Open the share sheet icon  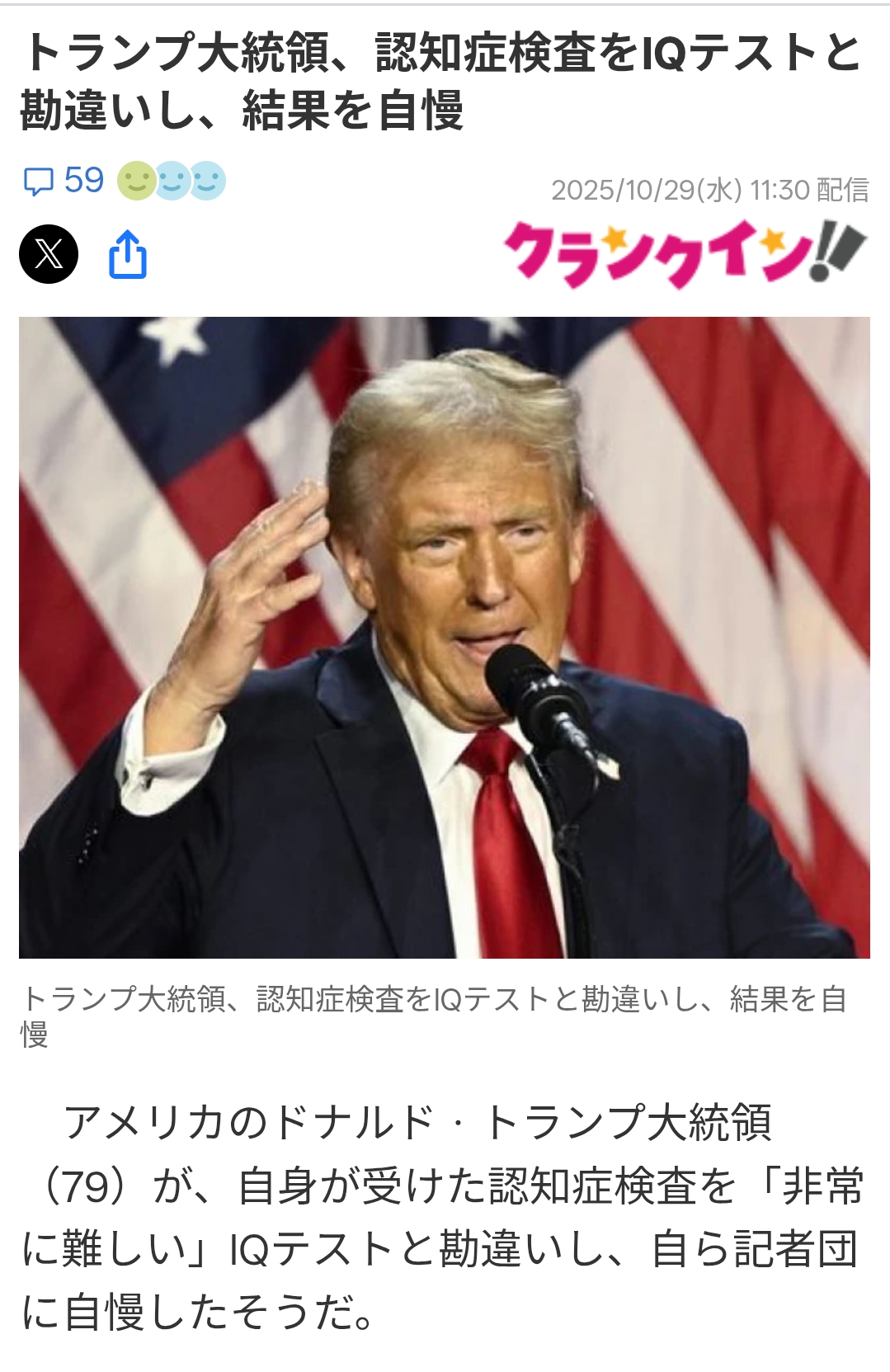(128, 254)
